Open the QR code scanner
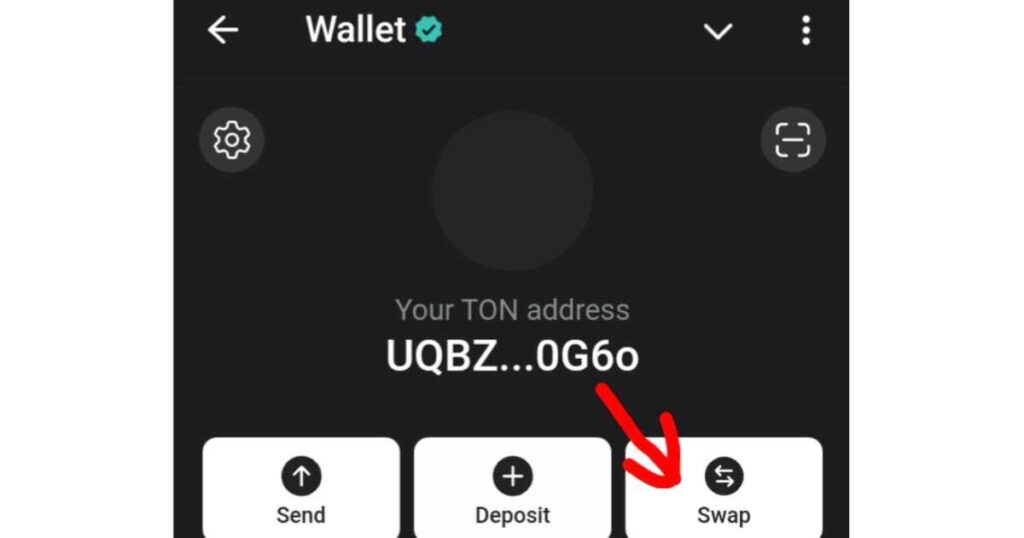This screenshot has height=538, width=1024. click(x=793, y=140)
